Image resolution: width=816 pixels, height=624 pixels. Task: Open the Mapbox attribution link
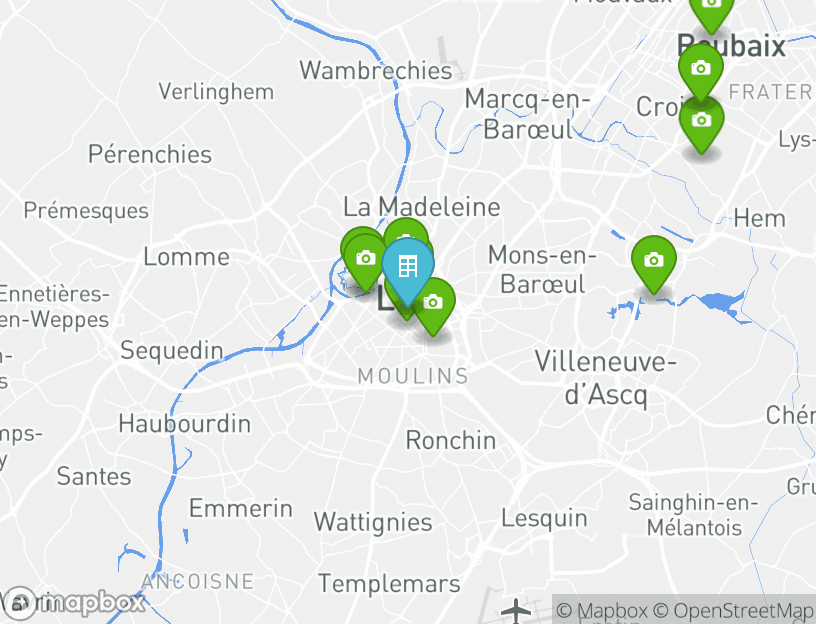tap(602, 610)
